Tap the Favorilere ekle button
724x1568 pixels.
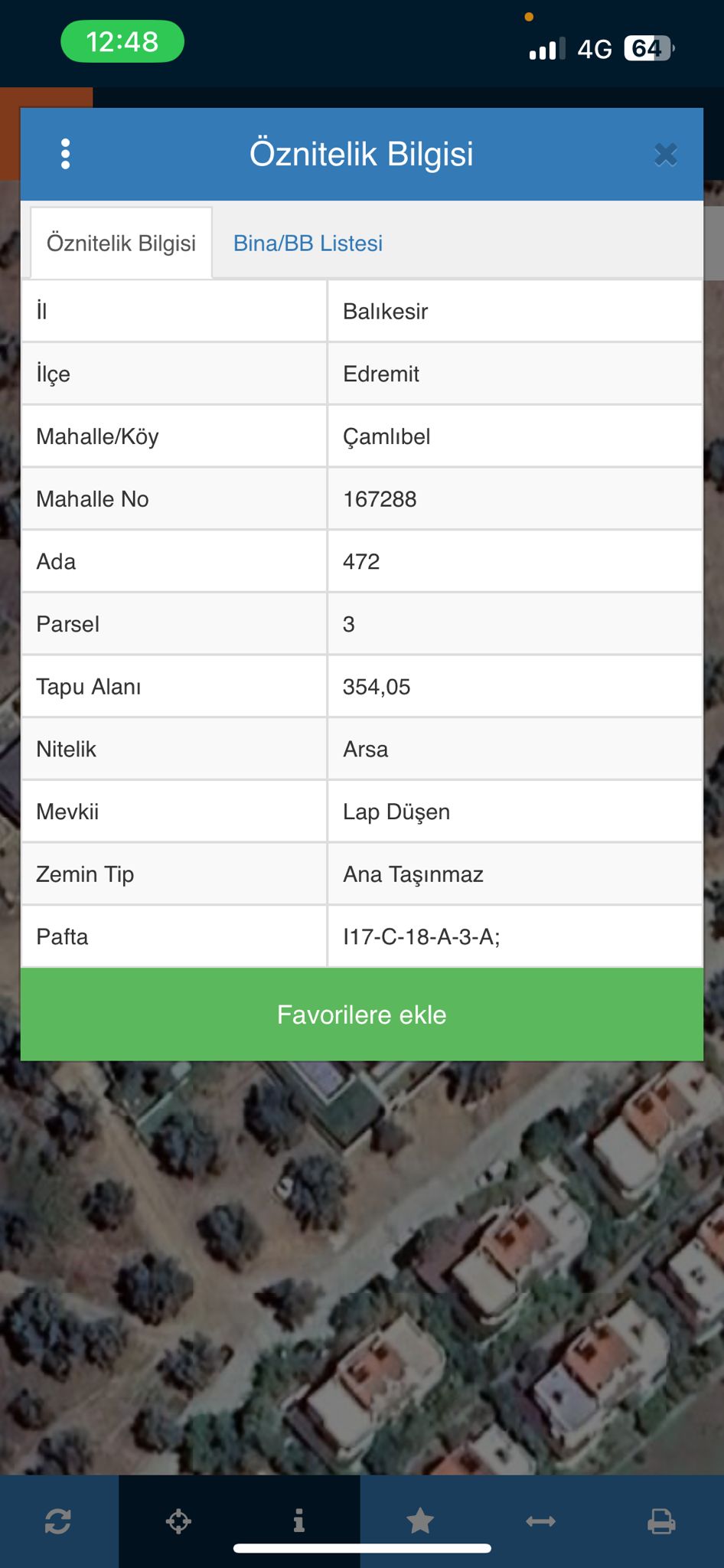pyautogui.click(x=361, y=1014)
